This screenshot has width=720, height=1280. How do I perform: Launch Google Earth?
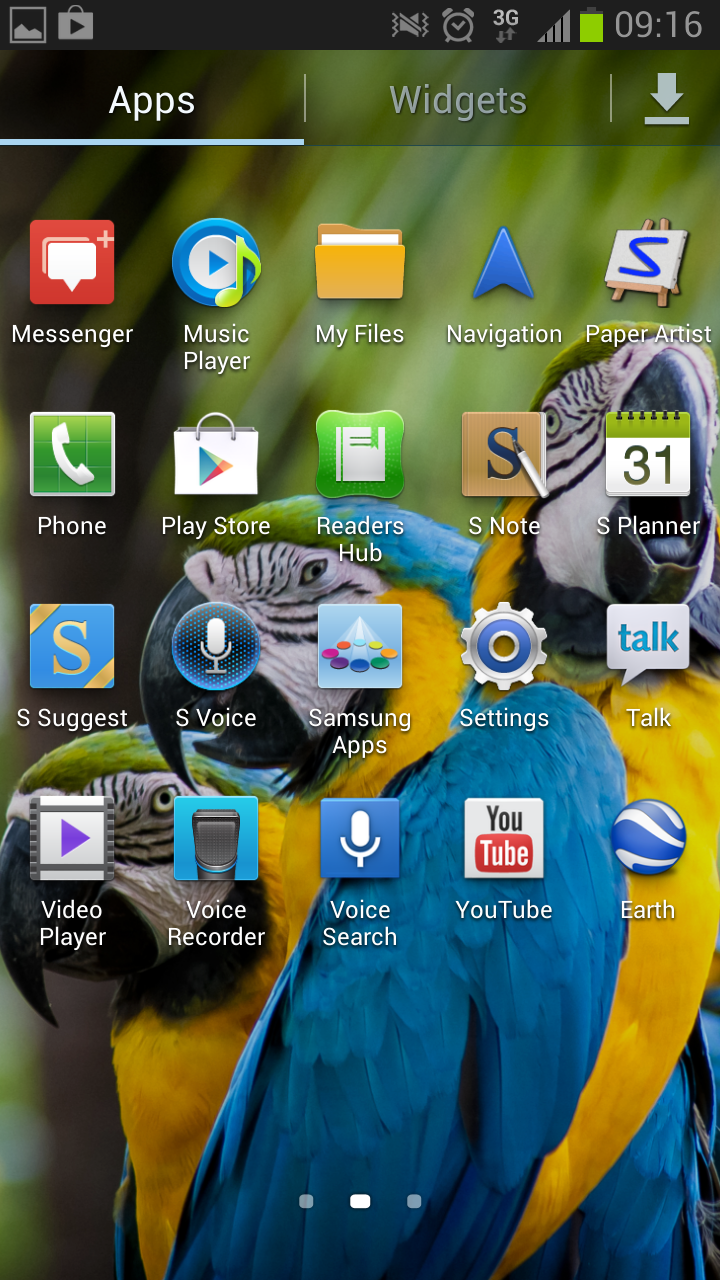pyautogui.click(x=648, y=839)
